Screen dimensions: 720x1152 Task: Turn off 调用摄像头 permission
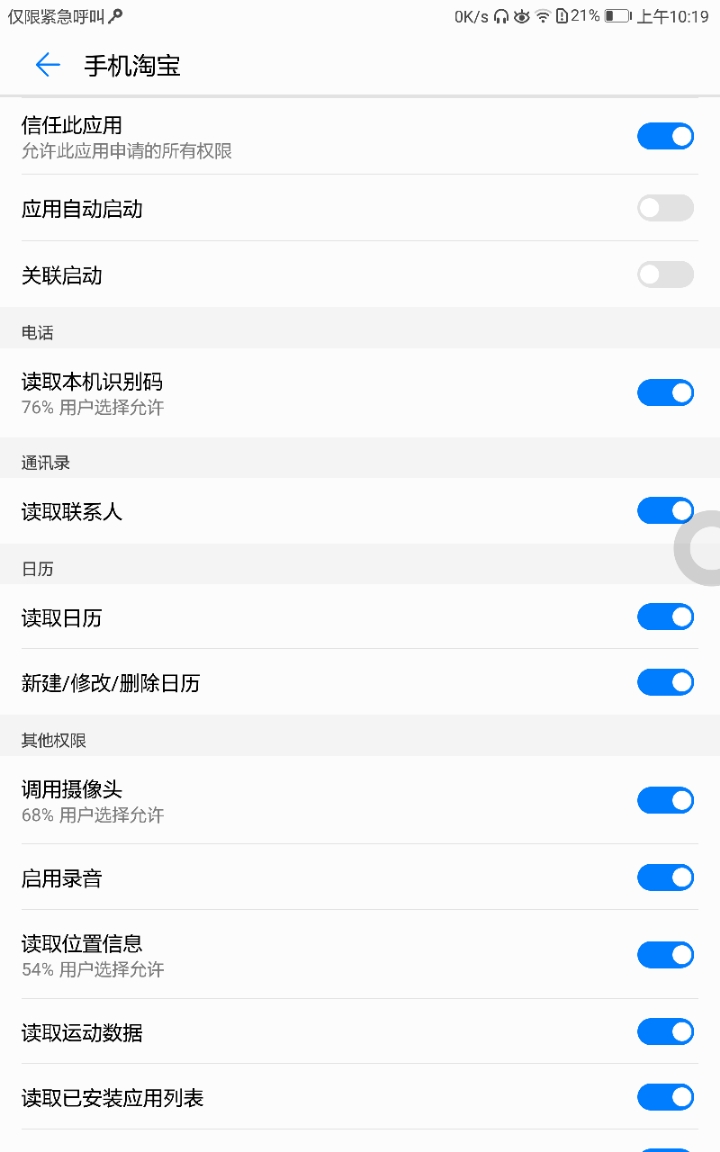[x=665, y=800]
